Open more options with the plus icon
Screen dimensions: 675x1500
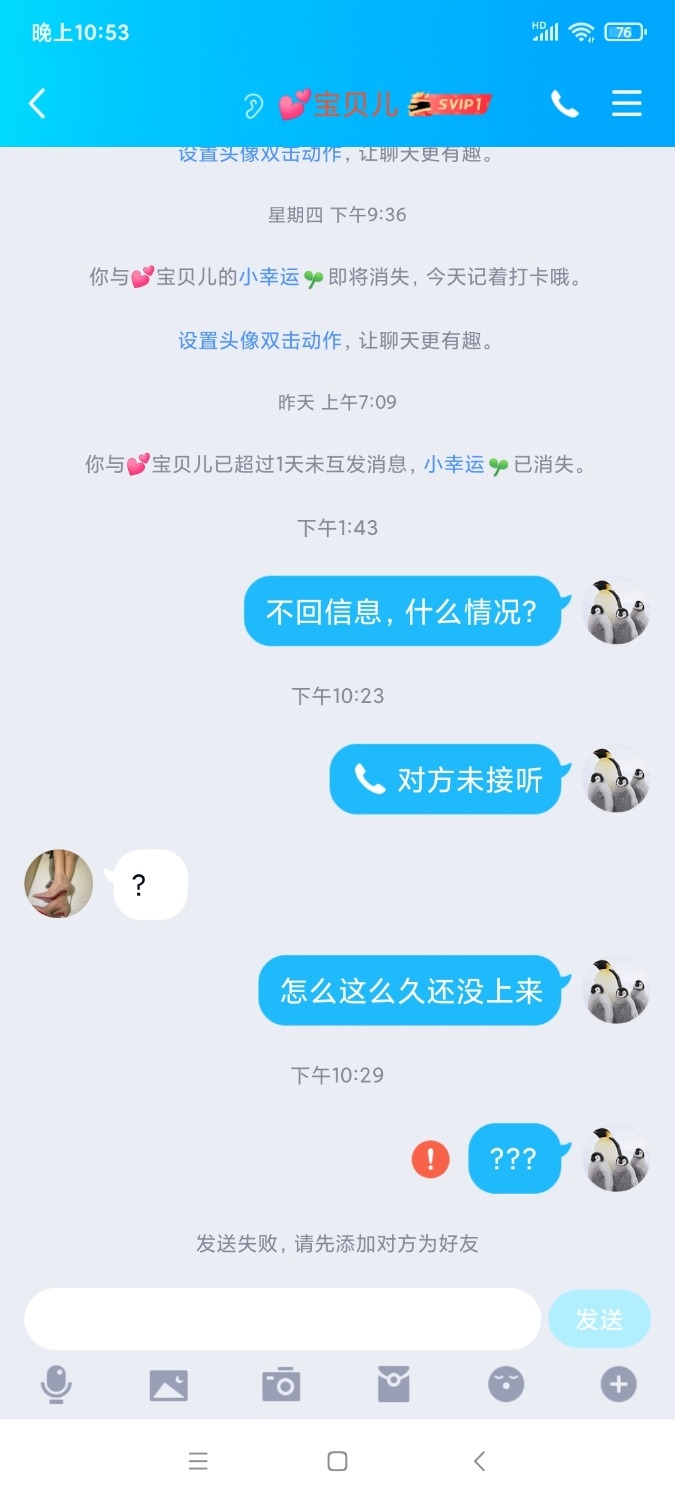[618, 1385]
